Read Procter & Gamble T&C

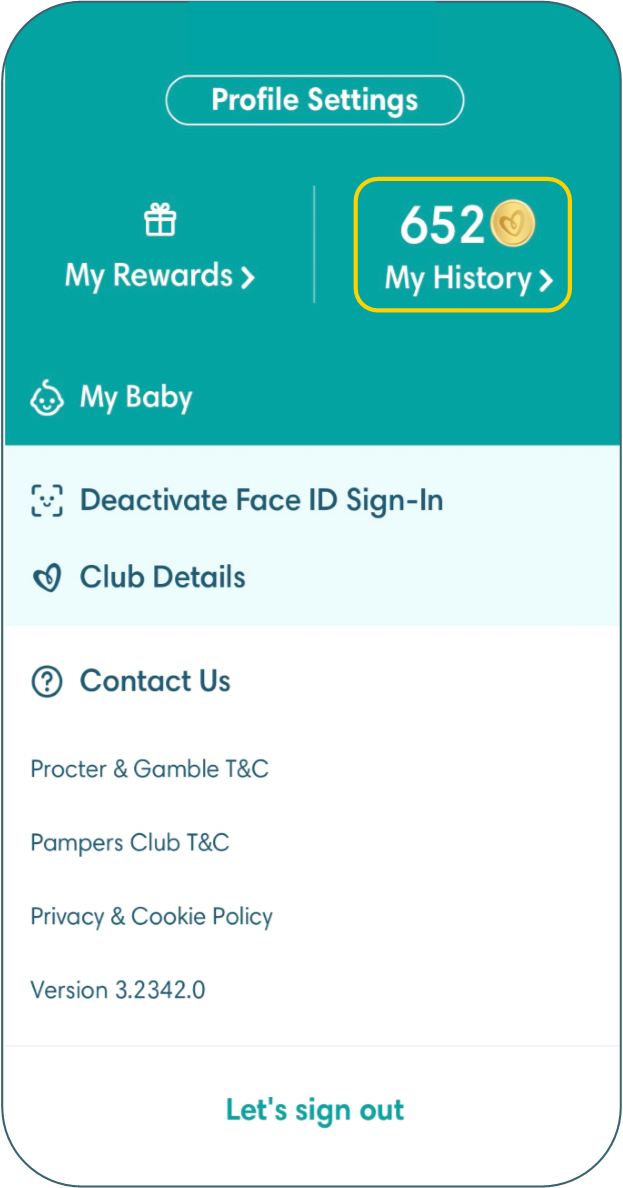[x=150, y=769]
